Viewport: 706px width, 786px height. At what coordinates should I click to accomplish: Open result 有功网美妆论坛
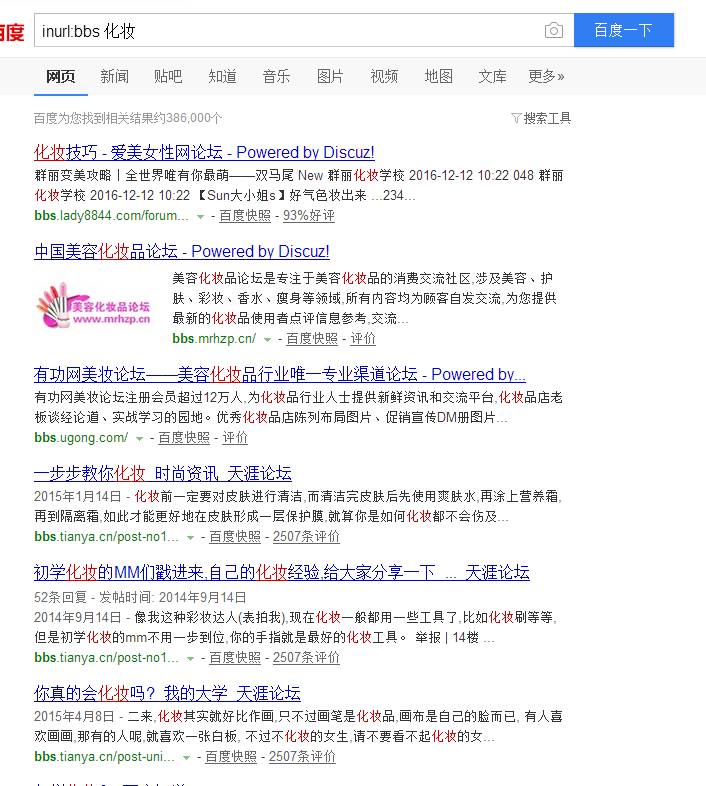(x=279, y=374)
